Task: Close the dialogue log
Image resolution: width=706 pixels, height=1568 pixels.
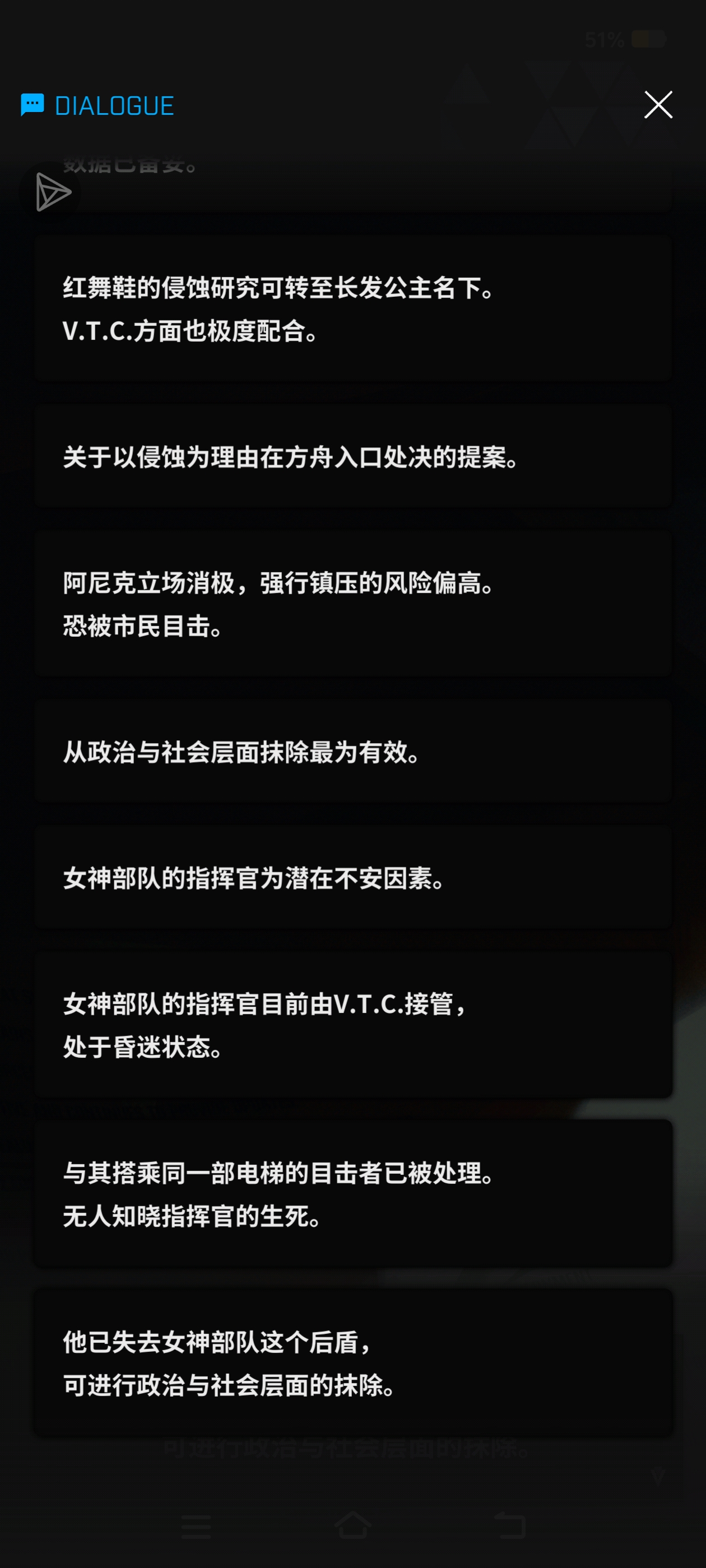Action: click(658, 105)
